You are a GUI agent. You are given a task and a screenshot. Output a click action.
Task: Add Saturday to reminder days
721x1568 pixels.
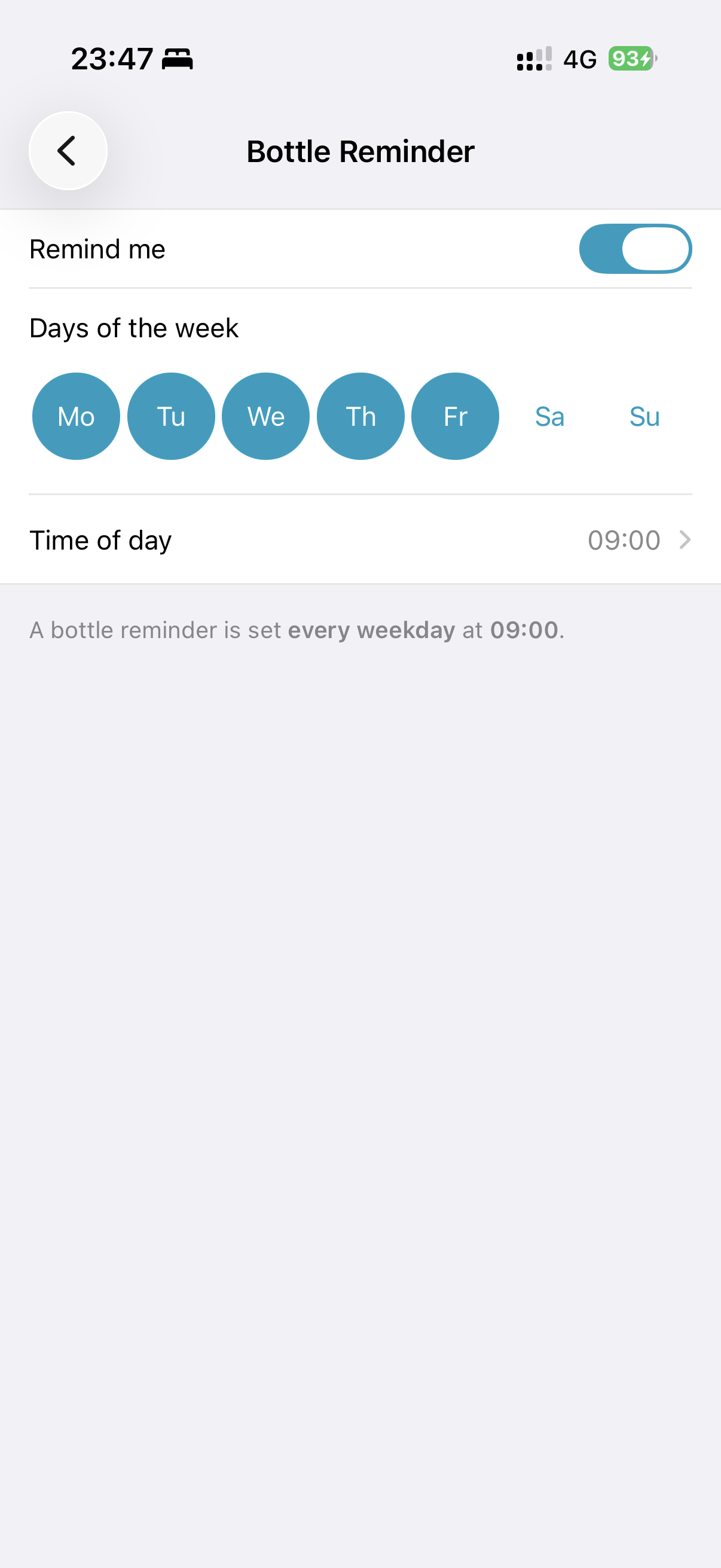point(550,416)
